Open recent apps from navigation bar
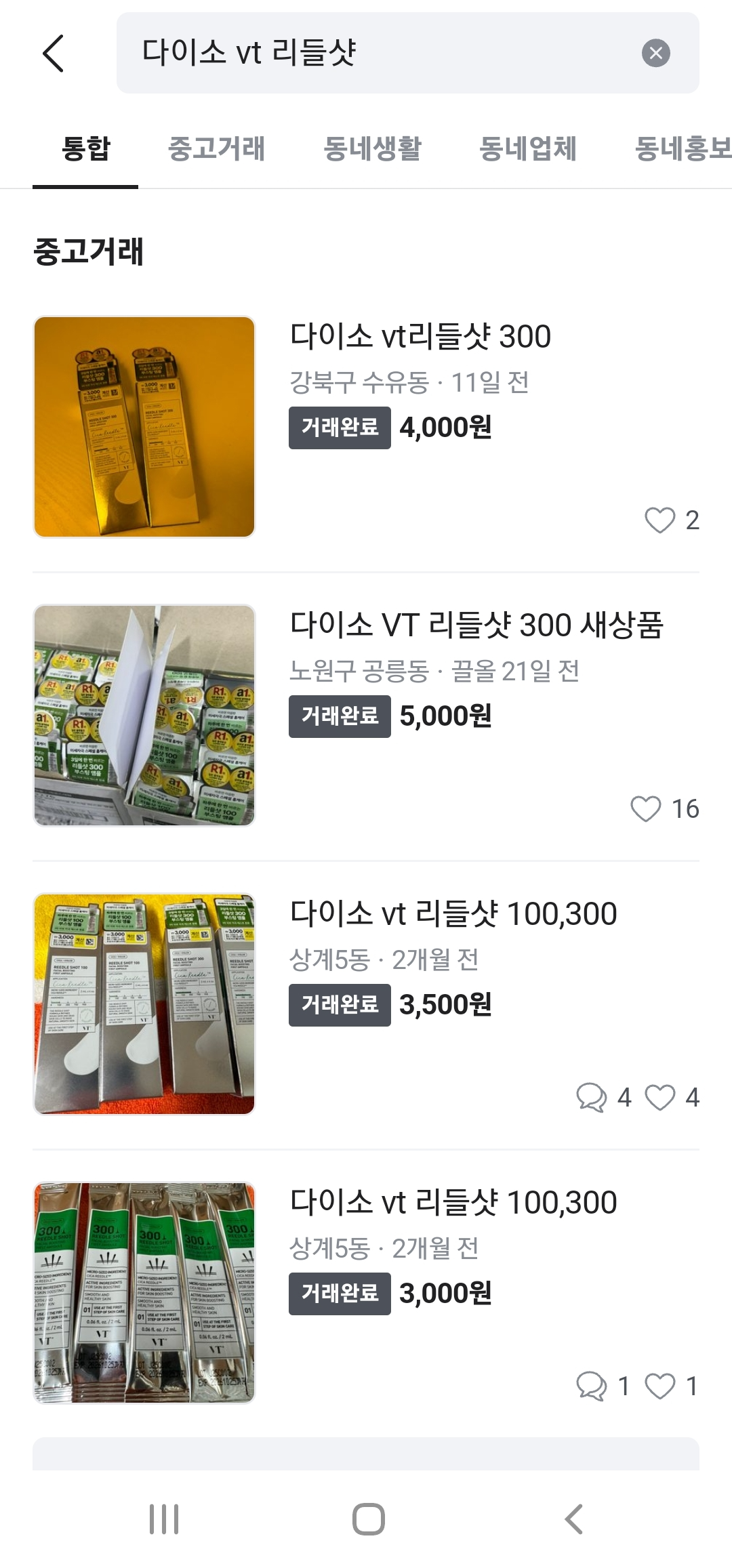Viewport: 732px width, 1568px height. pyautogui.click(x=164, y=1519)
